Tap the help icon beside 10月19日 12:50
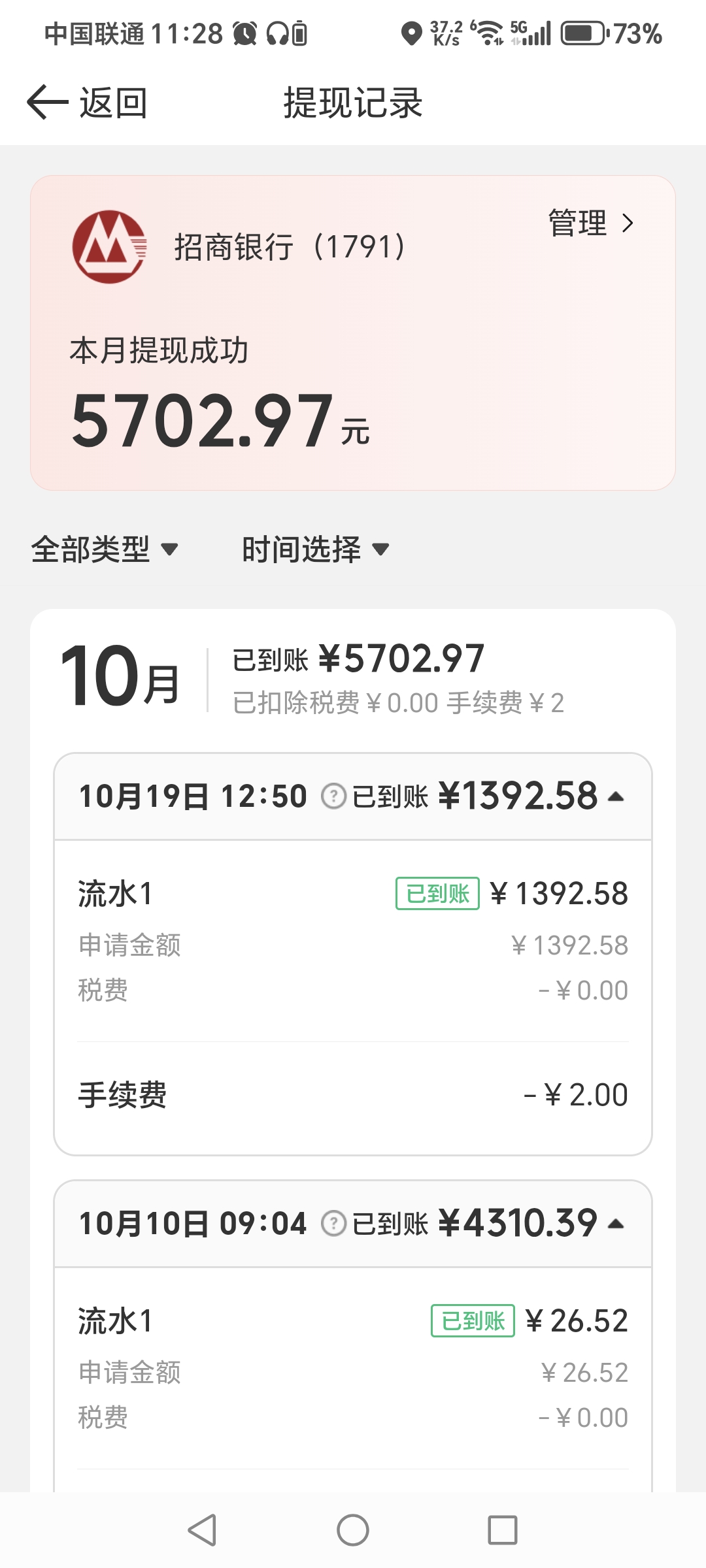This screenshot has width=706, height=1568. [x=333, y=796]
